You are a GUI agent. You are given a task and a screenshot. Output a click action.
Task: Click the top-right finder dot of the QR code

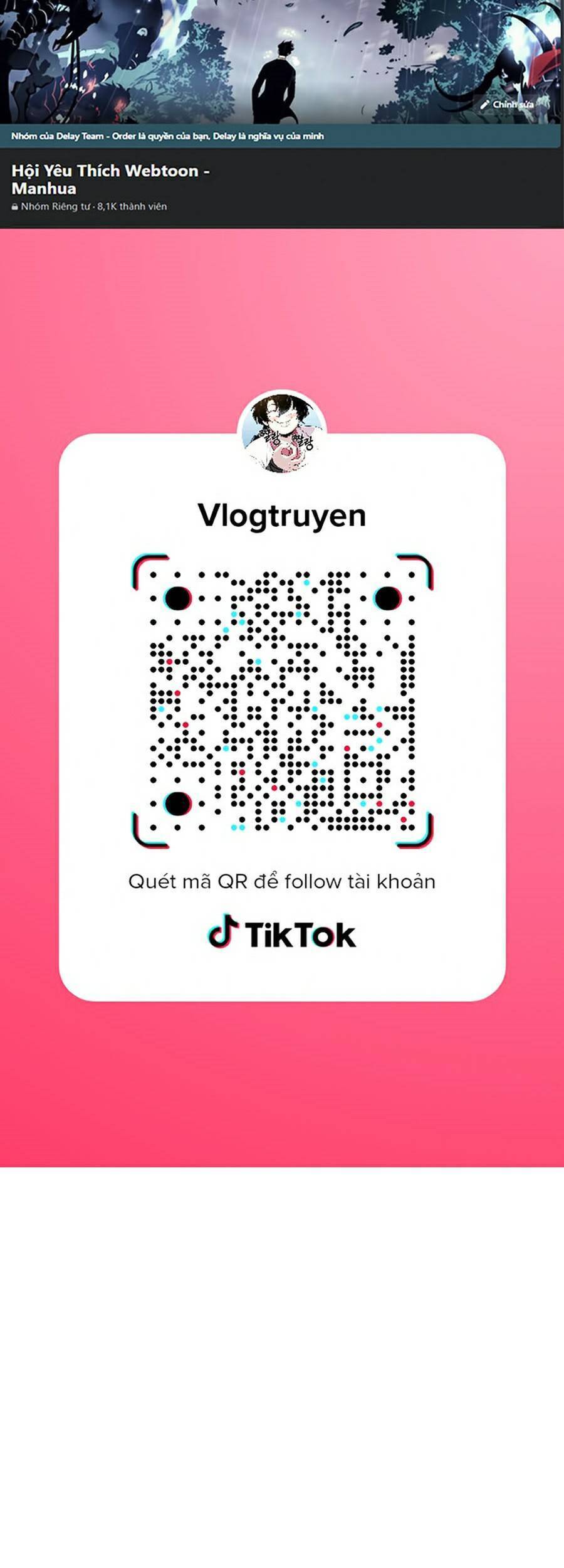[x=389, y=600]
